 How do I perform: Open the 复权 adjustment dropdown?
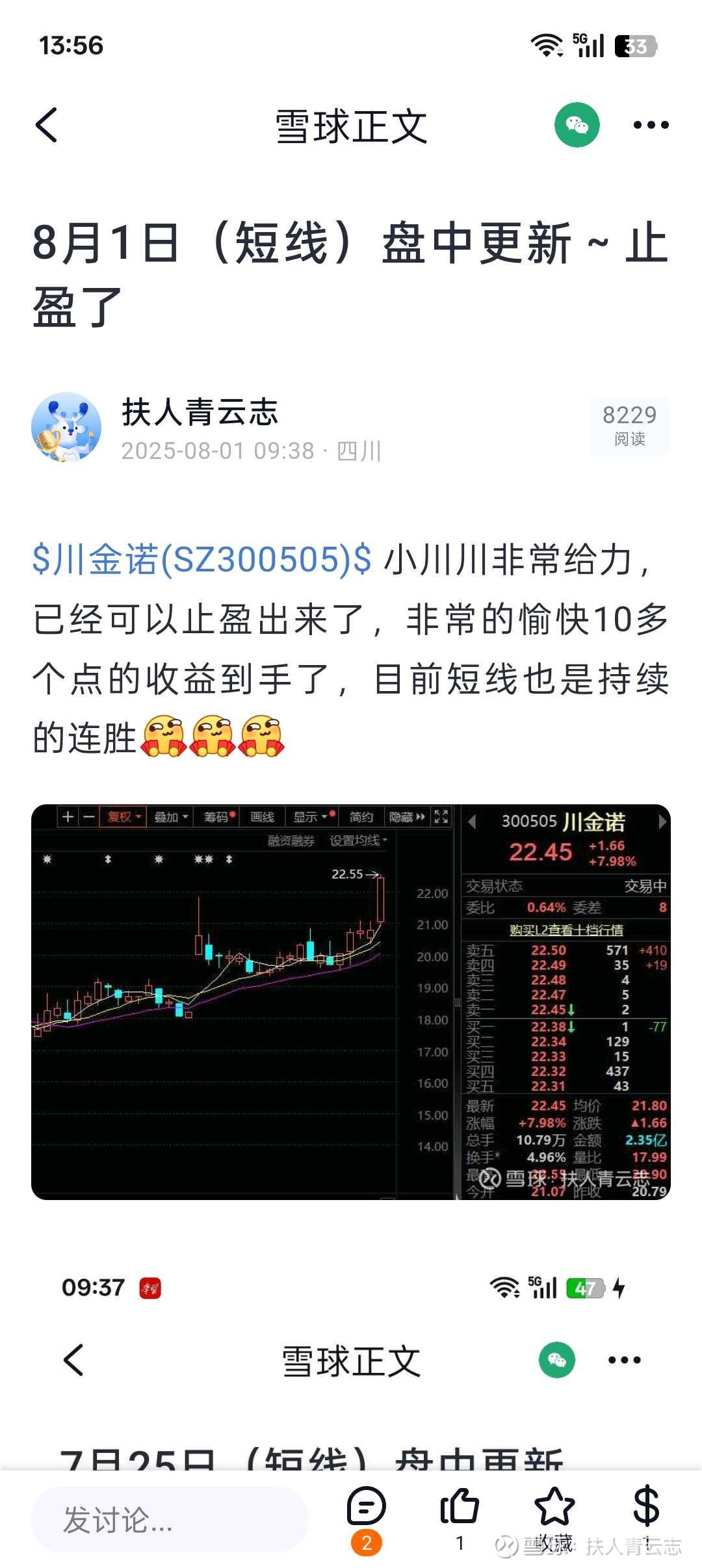click(x=123, y=818)
